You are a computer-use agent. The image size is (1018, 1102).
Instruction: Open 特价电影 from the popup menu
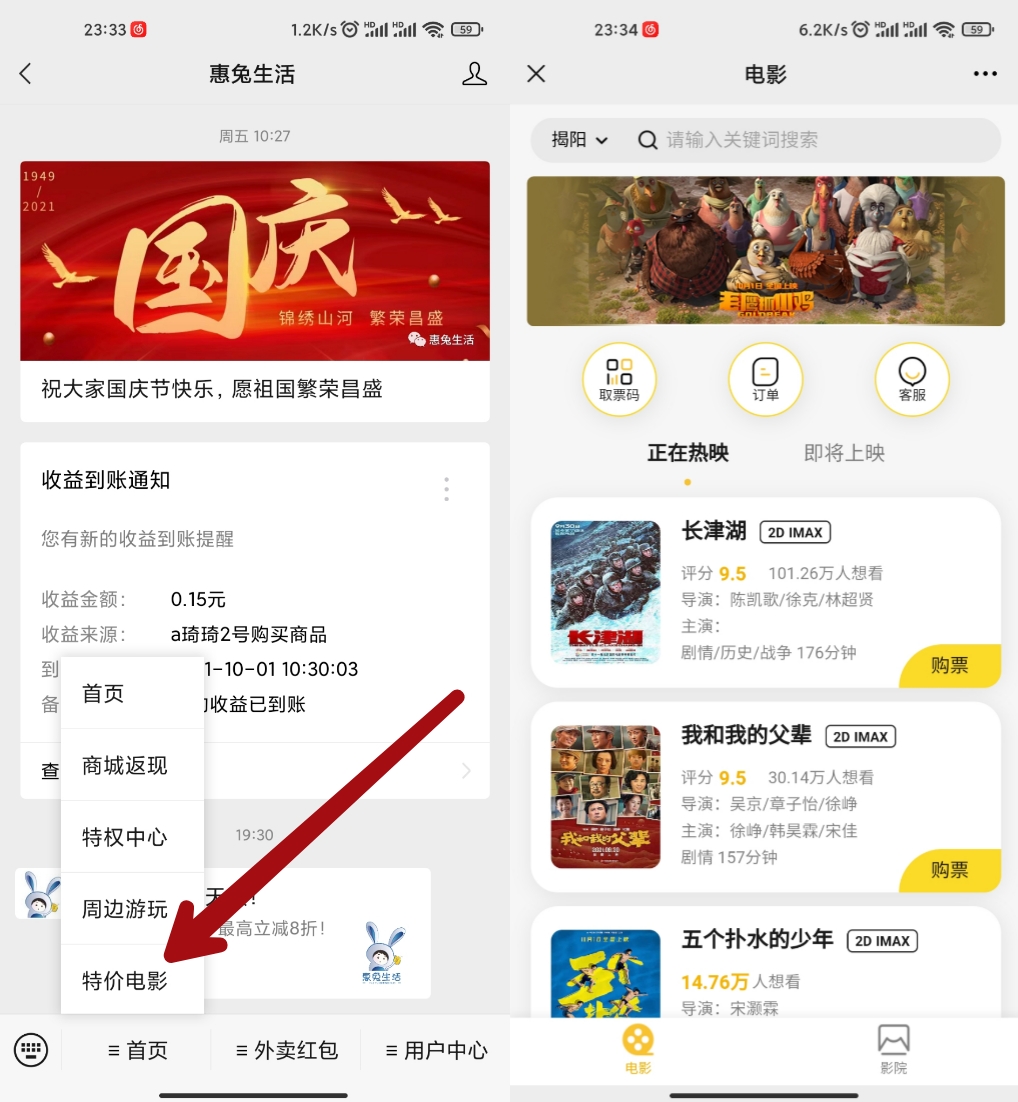pos(125,981)
